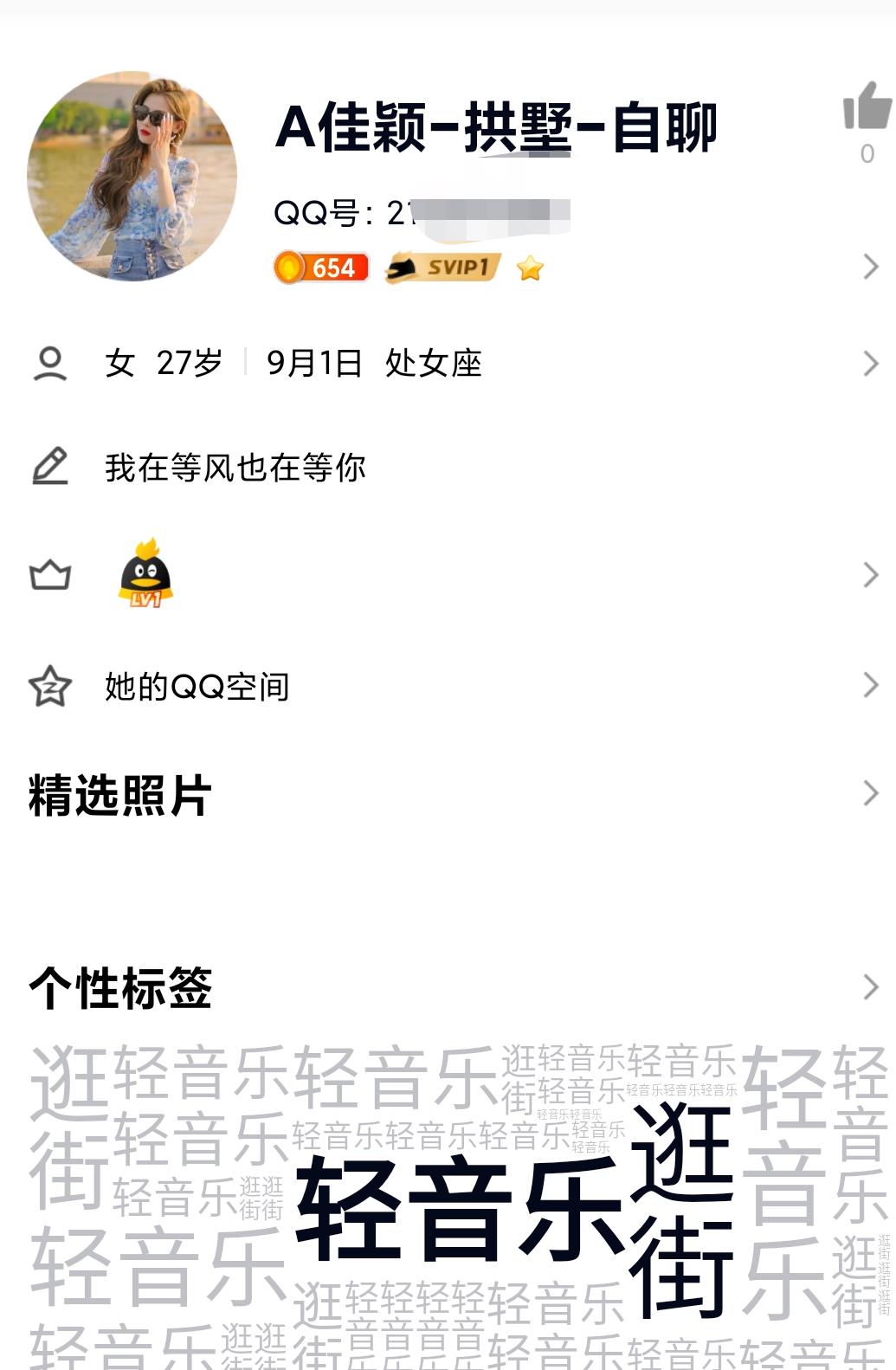Open the QQ level LV1 penguin row
This screenshot has width=896, height=1370.
145,574
